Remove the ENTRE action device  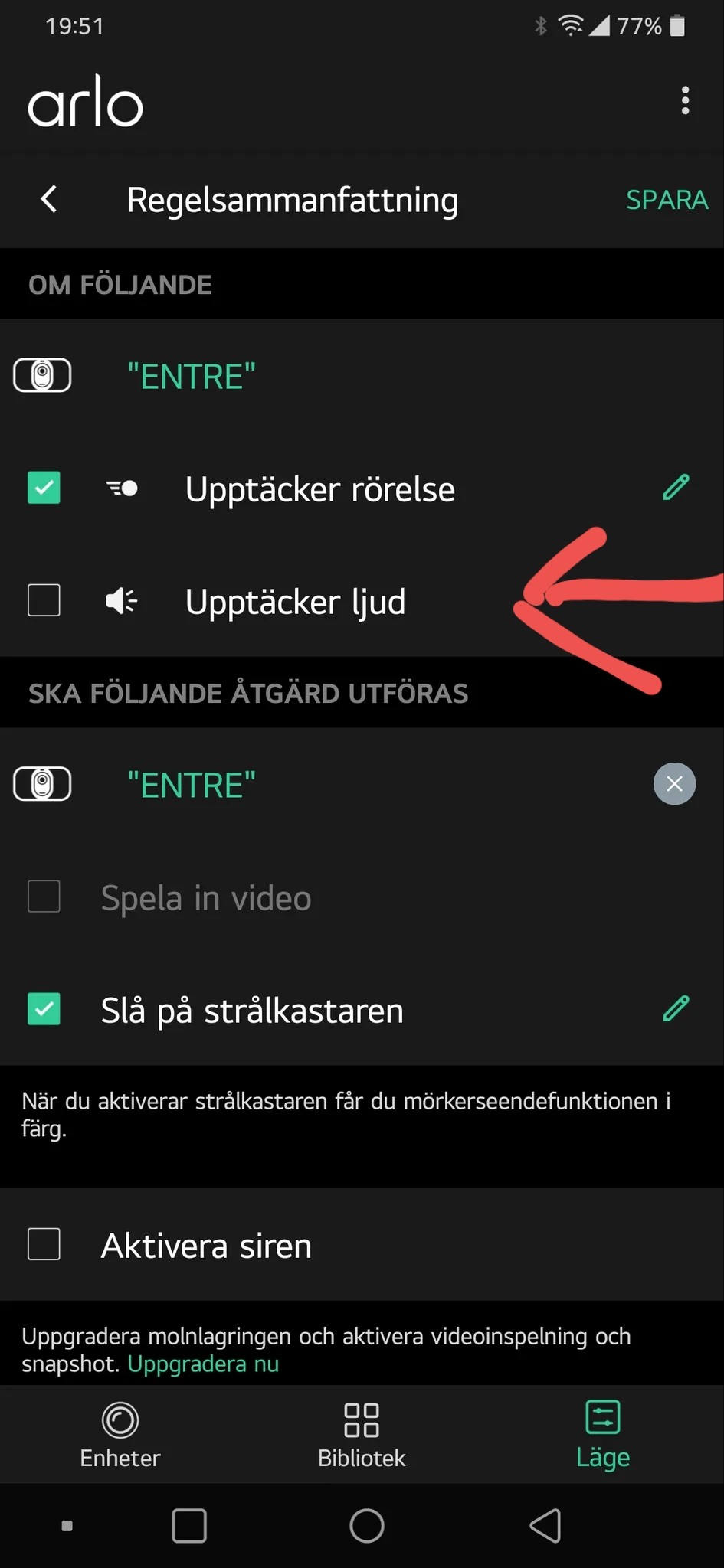pyautogui.click(x=674, y=784)
